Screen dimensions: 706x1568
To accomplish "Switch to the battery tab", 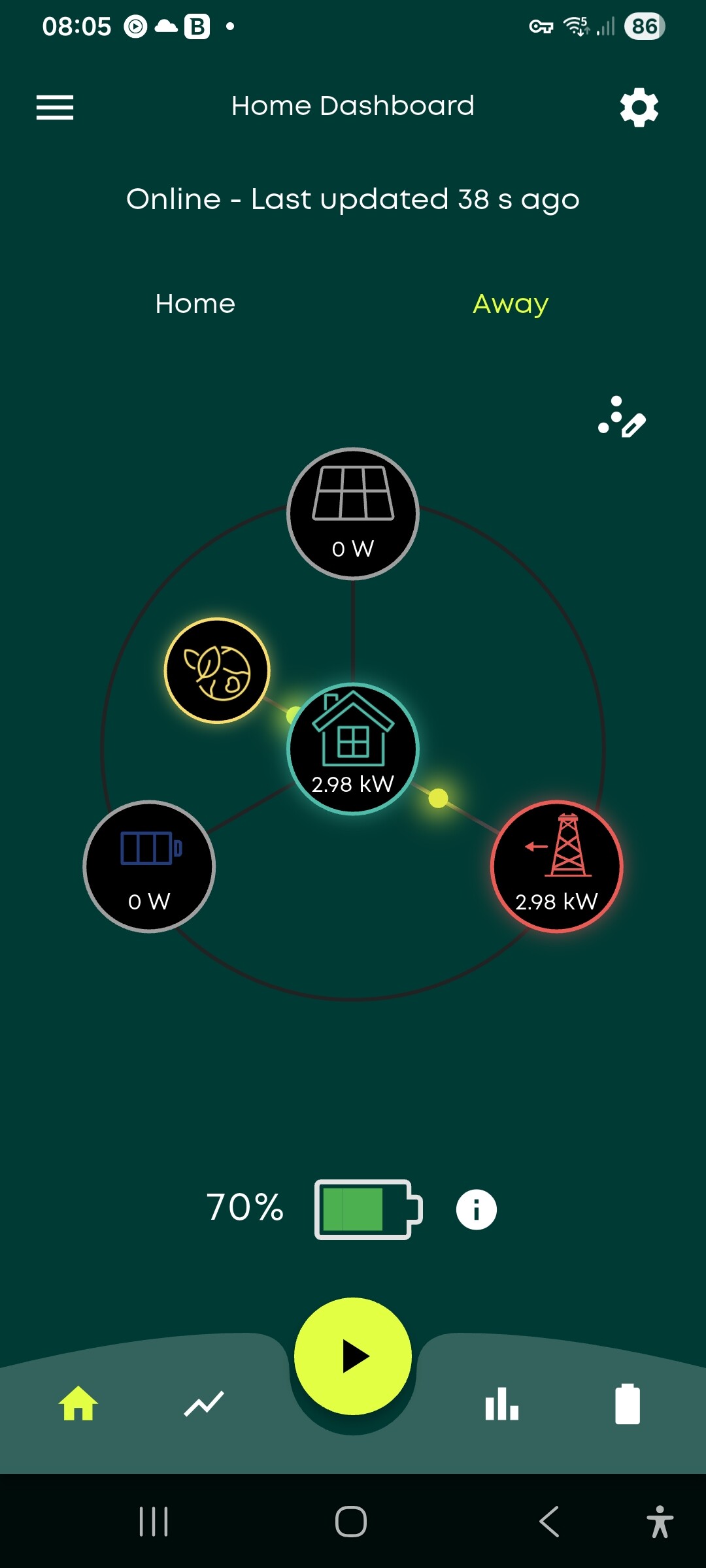I will point(628,1403).
